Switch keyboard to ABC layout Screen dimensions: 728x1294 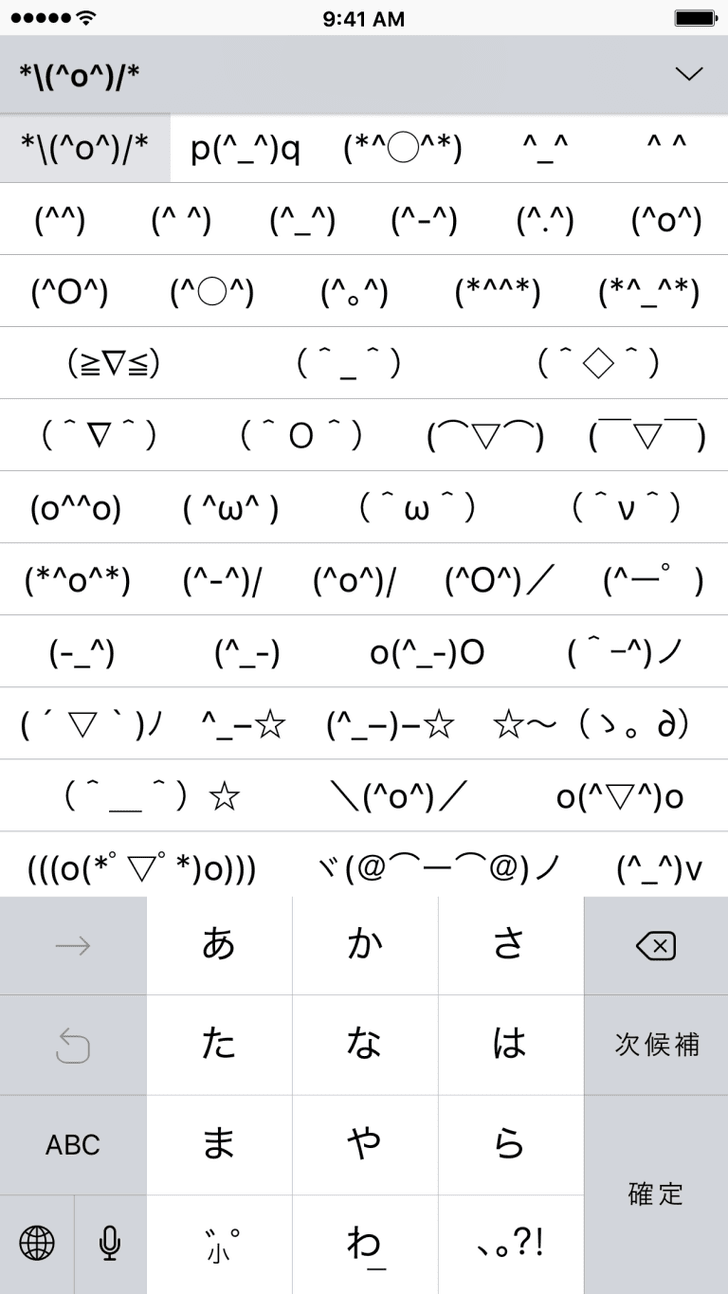click(73, 1144)
